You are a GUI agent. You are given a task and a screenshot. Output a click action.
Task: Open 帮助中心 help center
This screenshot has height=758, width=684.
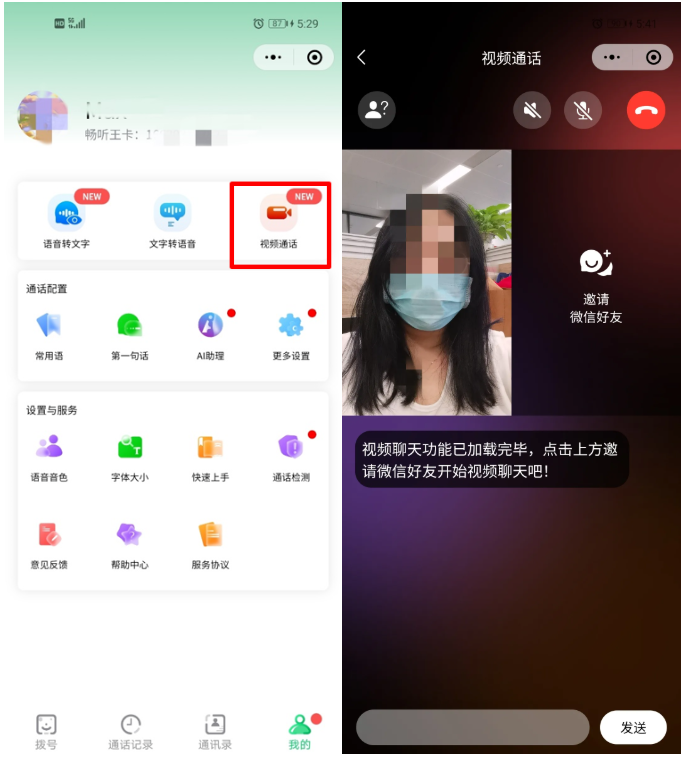(x=130, y=543)
